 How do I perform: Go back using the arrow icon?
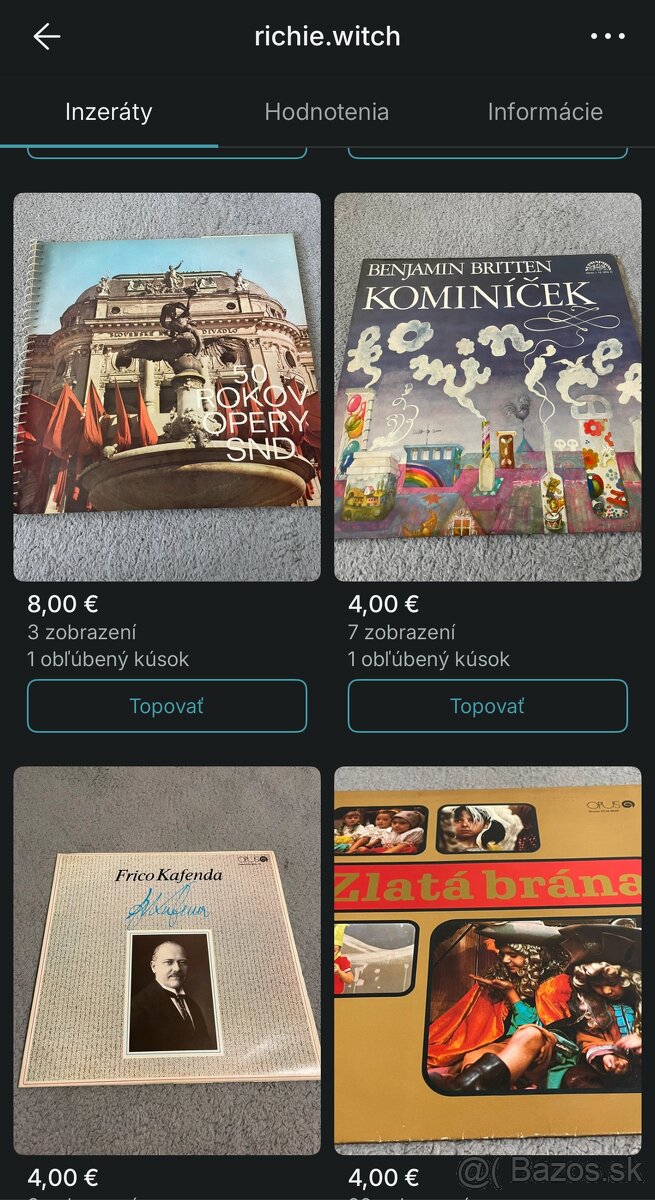46,37
